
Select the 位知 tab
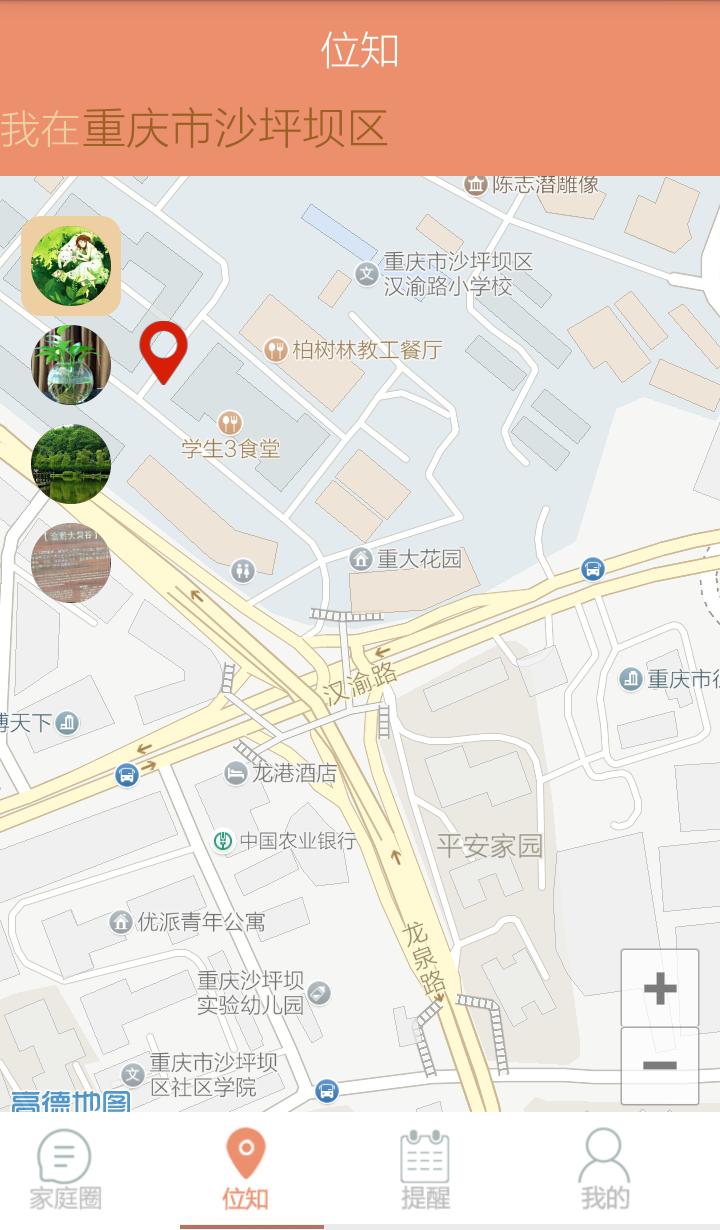click(x=245, y=1170)
